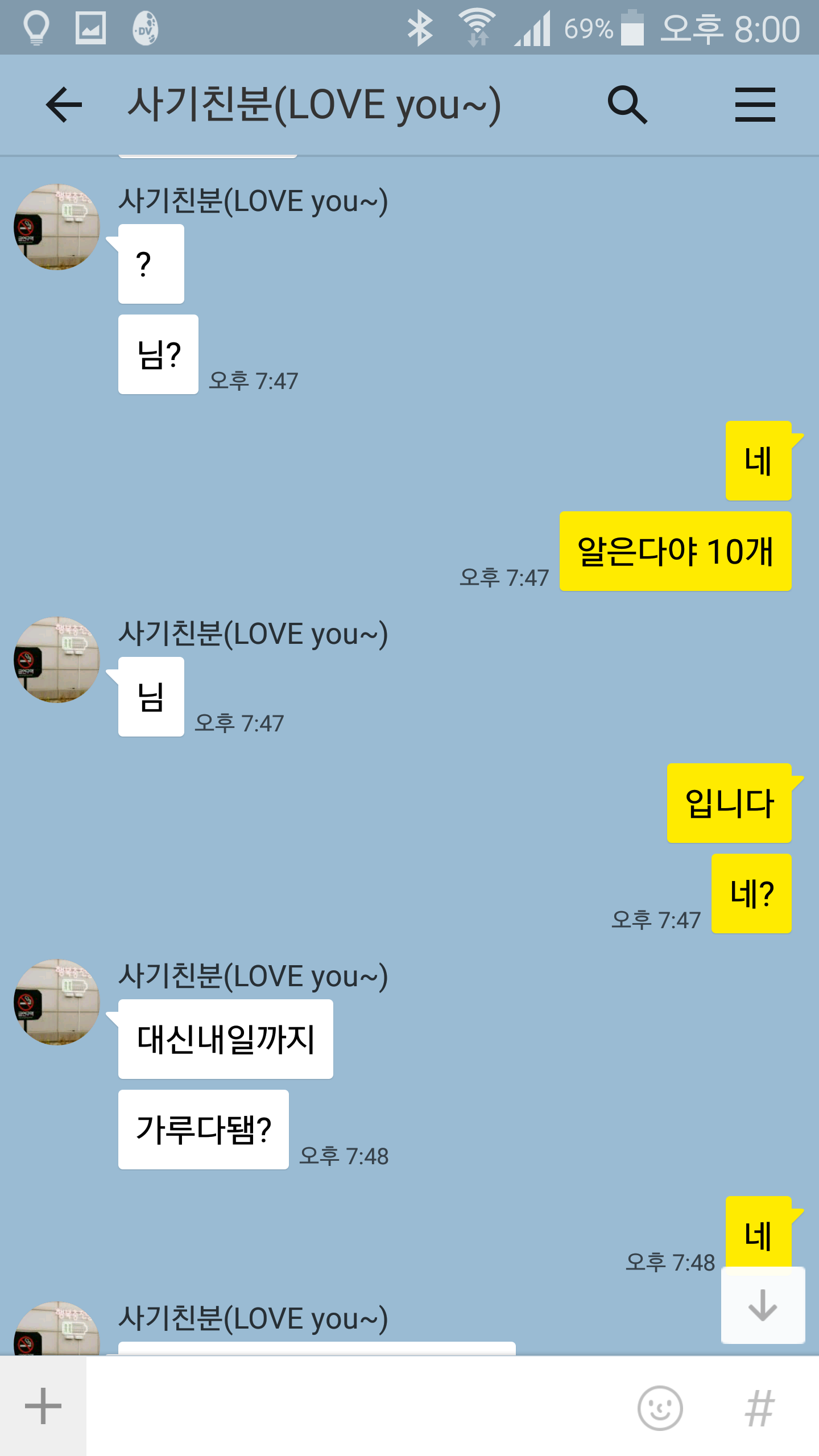819x1456 pixels.
Task: Focus the message input field
Action: pyautogui.click(x=353, y=1406)
